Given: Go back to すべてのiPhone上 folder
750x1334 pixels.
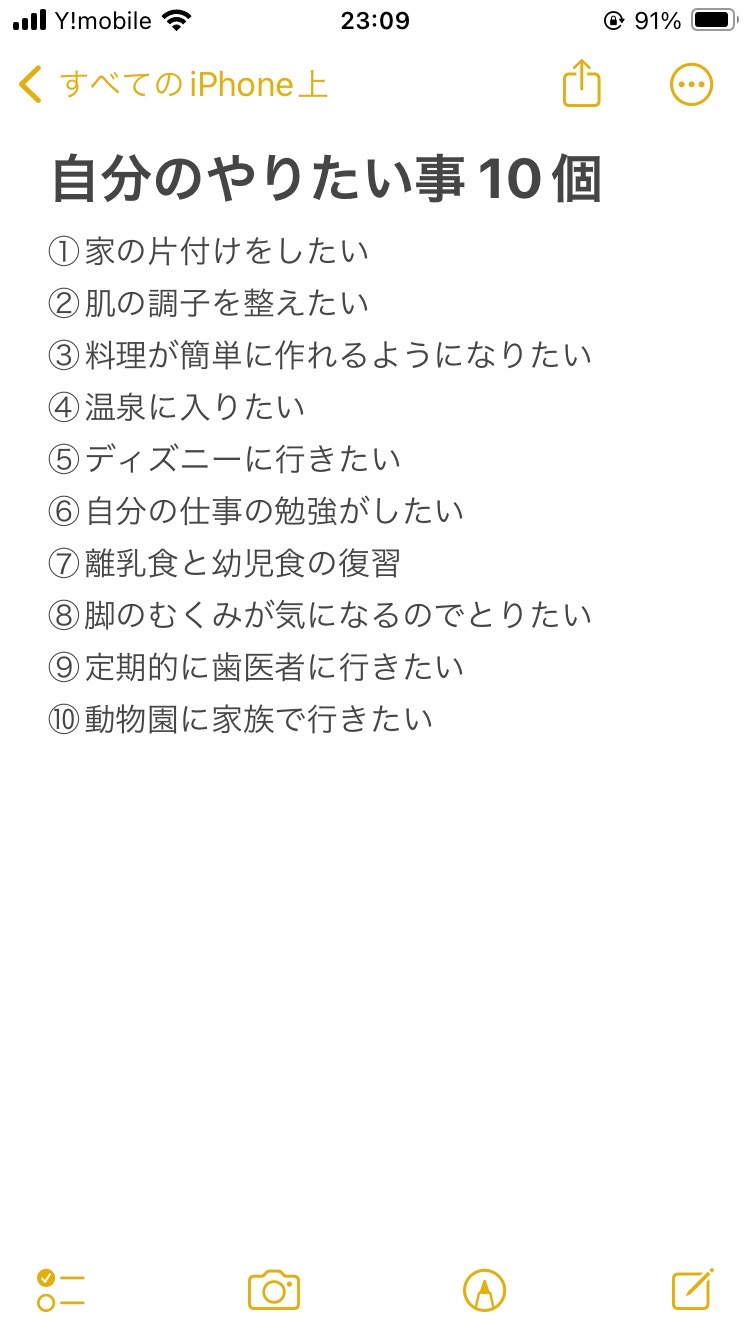Looking at the screenshot, I should [173, 85].
